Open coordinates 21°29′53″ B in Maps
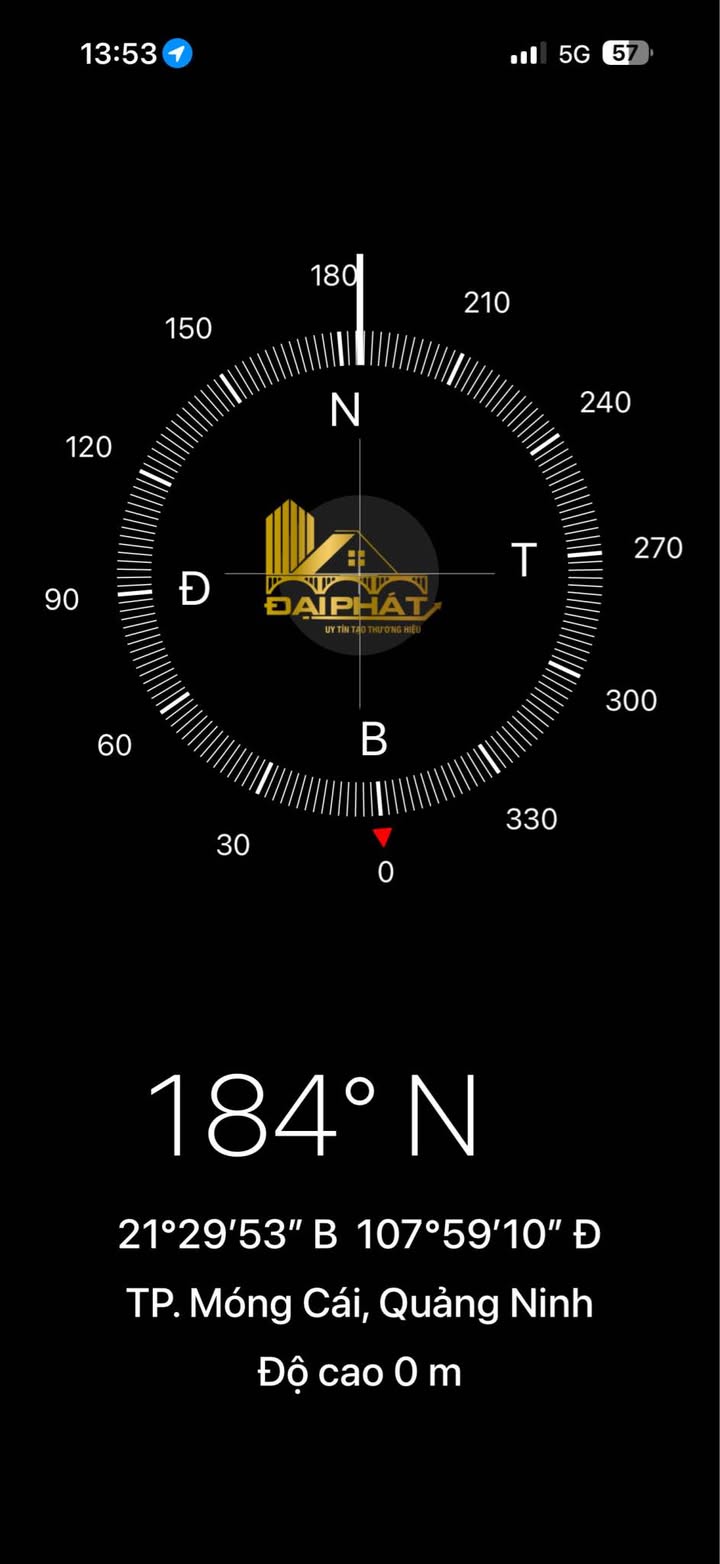The width and height of the screenshot is (720, 1564). 359,1234
